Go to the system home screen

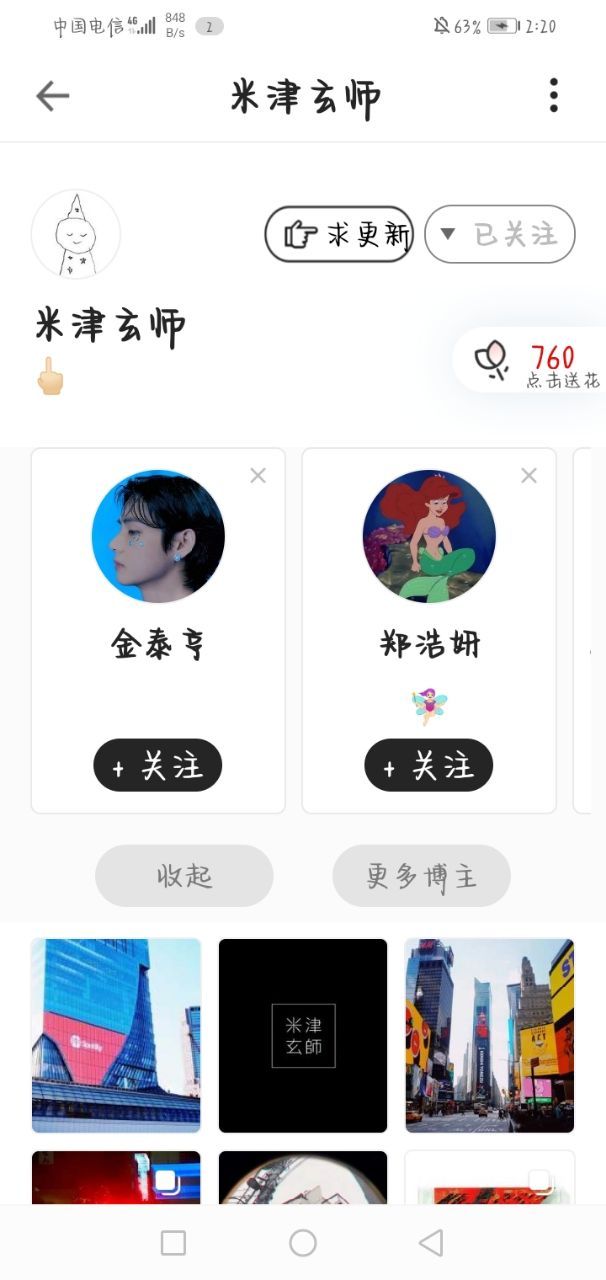coord(303,1243)
